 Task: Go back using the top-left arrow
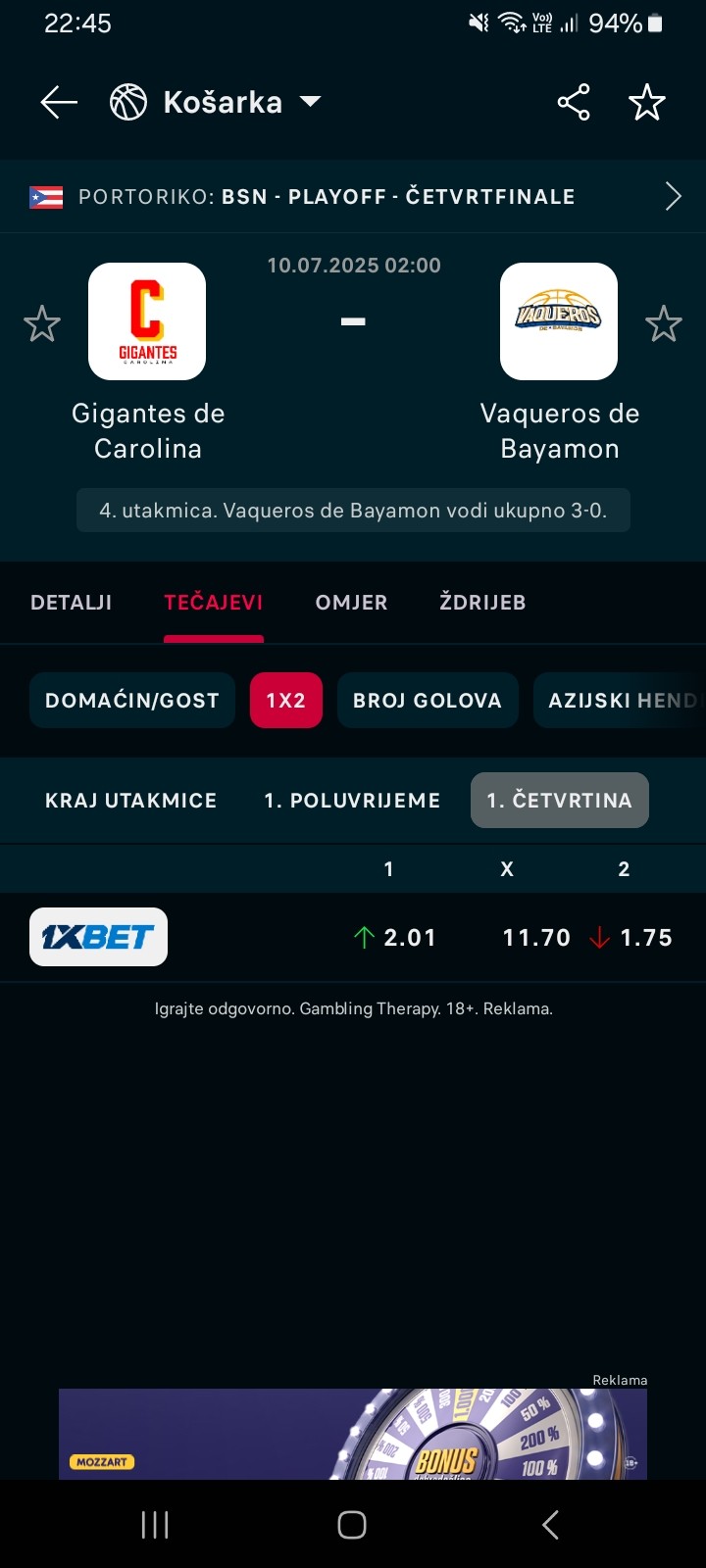tap(59, 102)
